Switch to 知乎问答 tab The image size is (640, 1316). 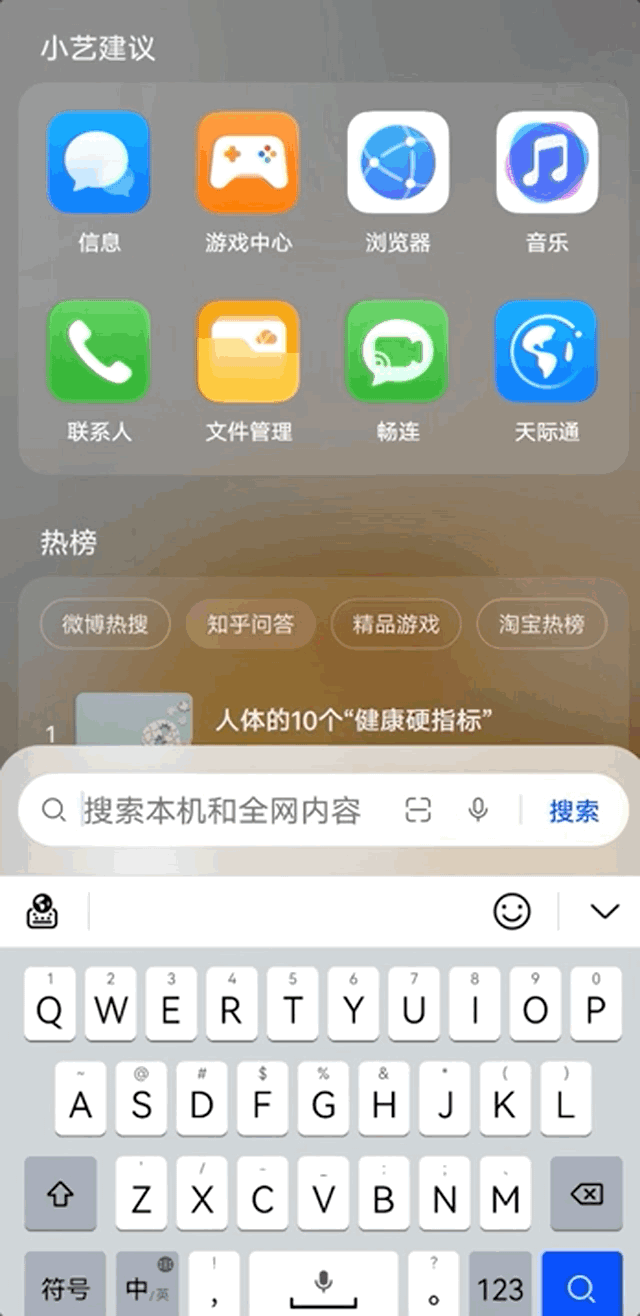click(250, 625)
